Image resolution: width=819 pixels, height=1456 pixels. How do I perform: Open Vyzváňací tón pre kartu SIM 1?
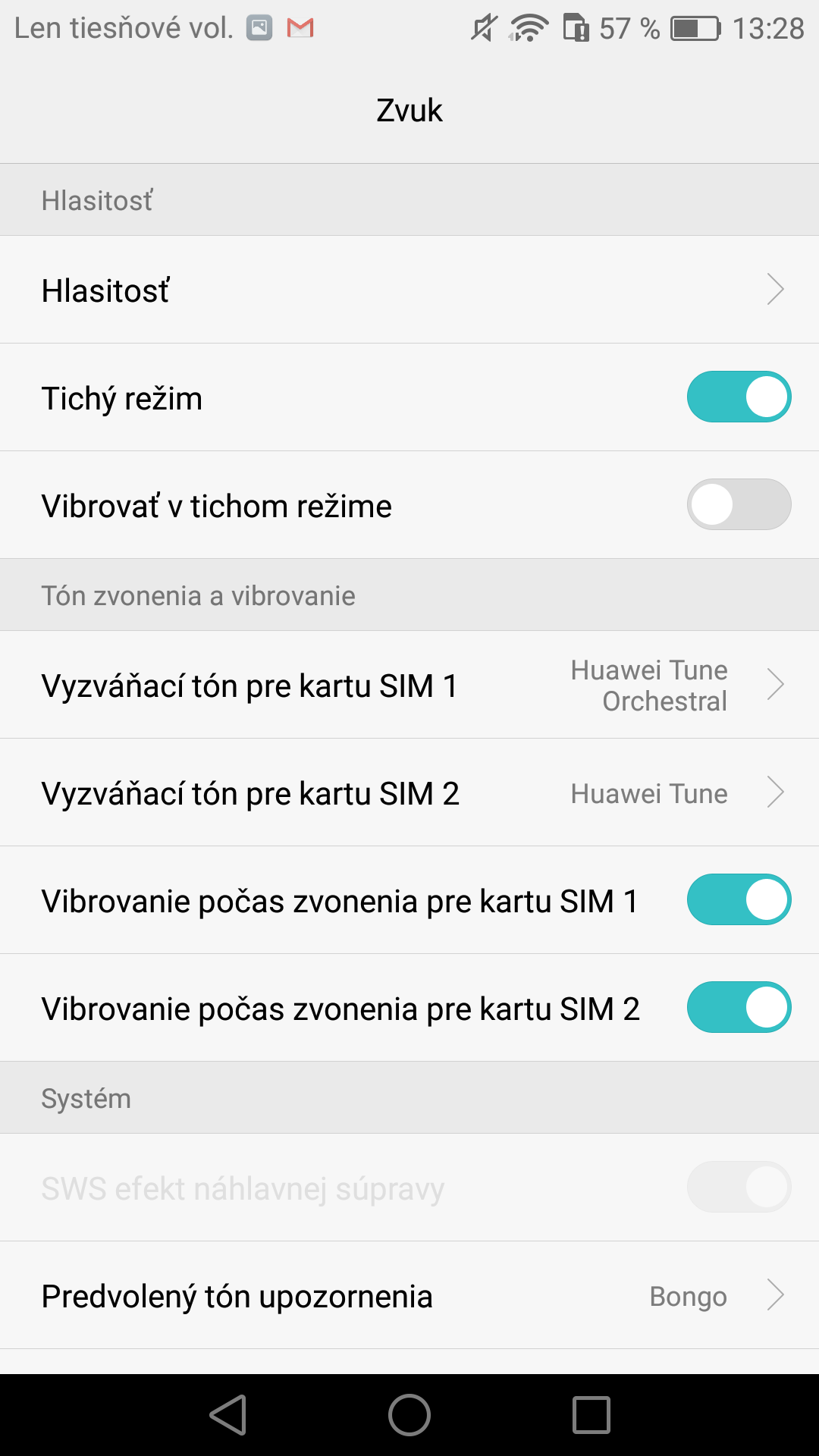[409, 685]
